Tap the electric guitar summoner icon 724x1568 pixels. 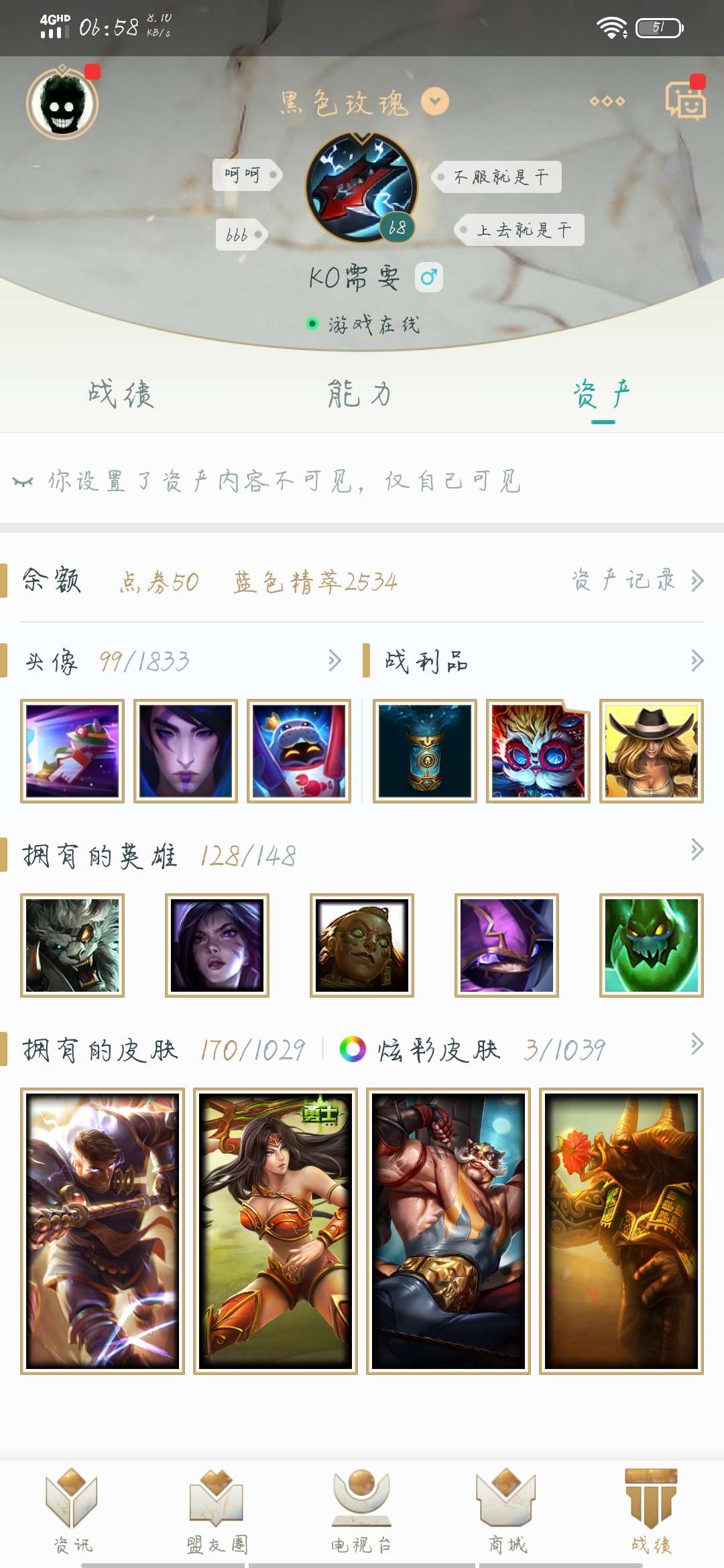361,186
